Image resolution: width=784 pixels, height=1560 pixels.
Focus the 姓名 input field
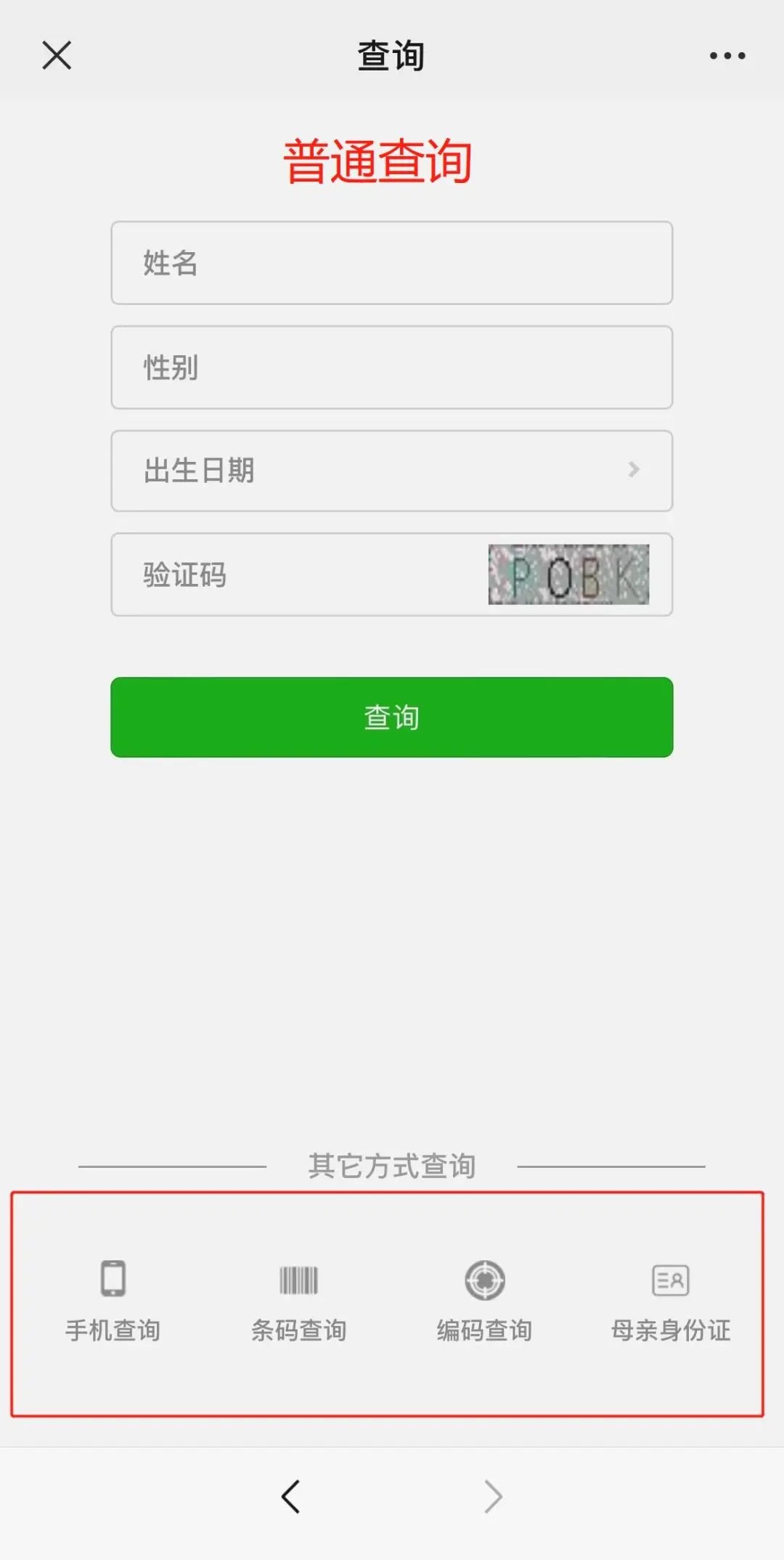(x=392, y=263)
